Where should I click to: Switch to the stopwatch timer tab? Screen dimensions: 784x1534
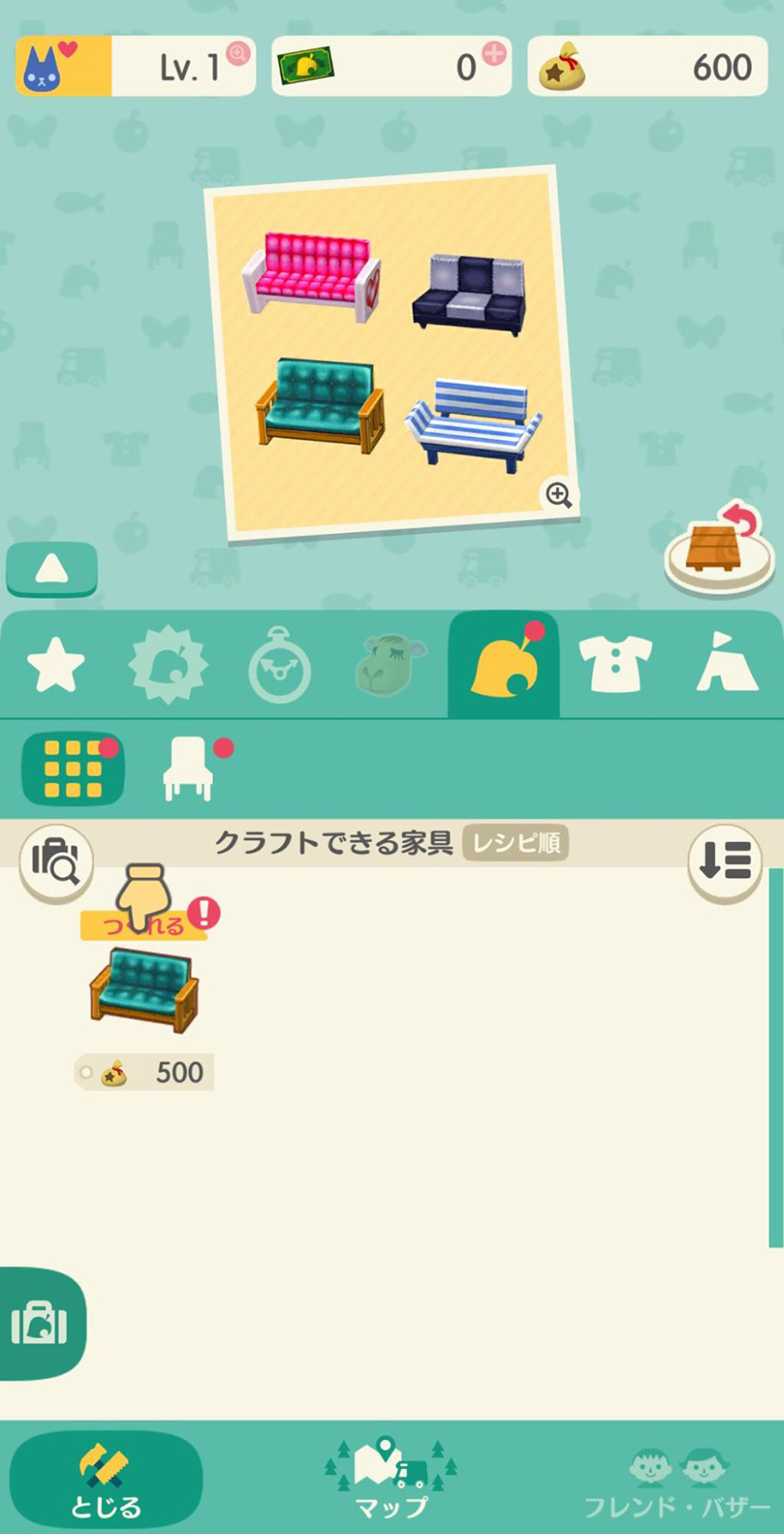[279, 666]
